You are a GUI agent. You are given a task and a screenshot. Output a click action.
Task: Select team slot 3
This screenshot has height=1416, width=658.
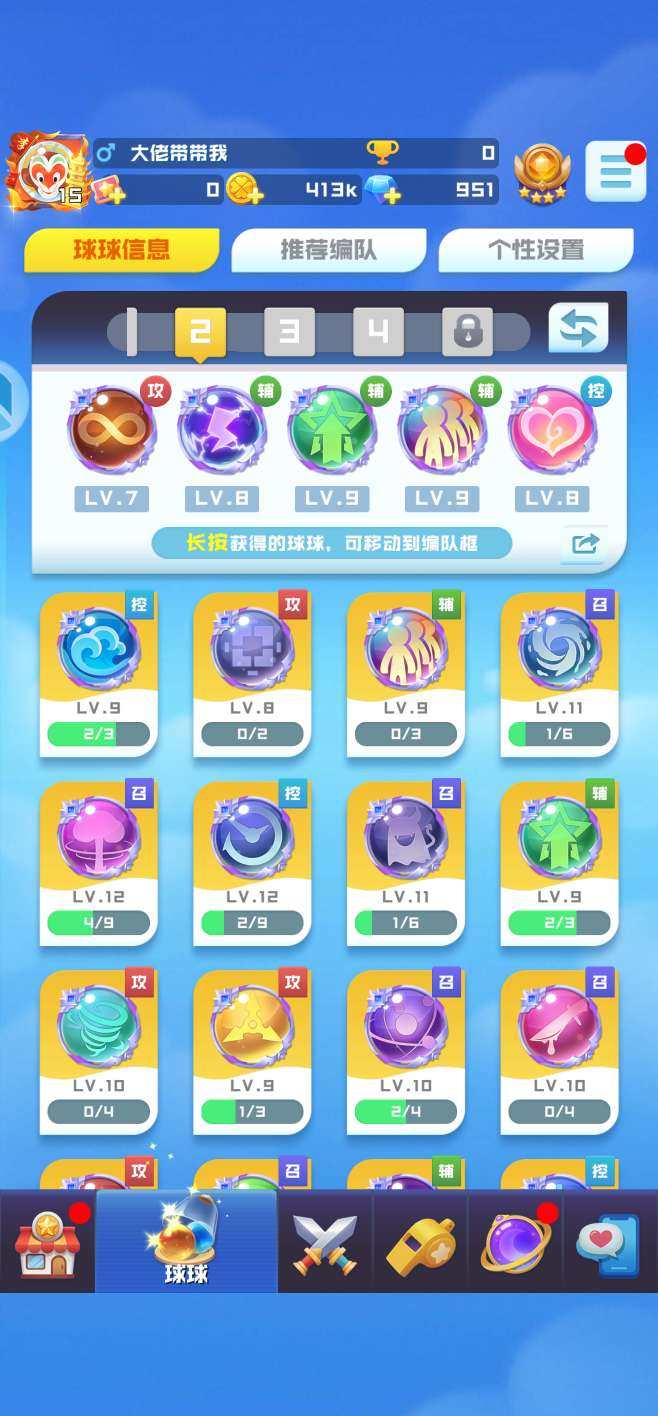[289, 332]
